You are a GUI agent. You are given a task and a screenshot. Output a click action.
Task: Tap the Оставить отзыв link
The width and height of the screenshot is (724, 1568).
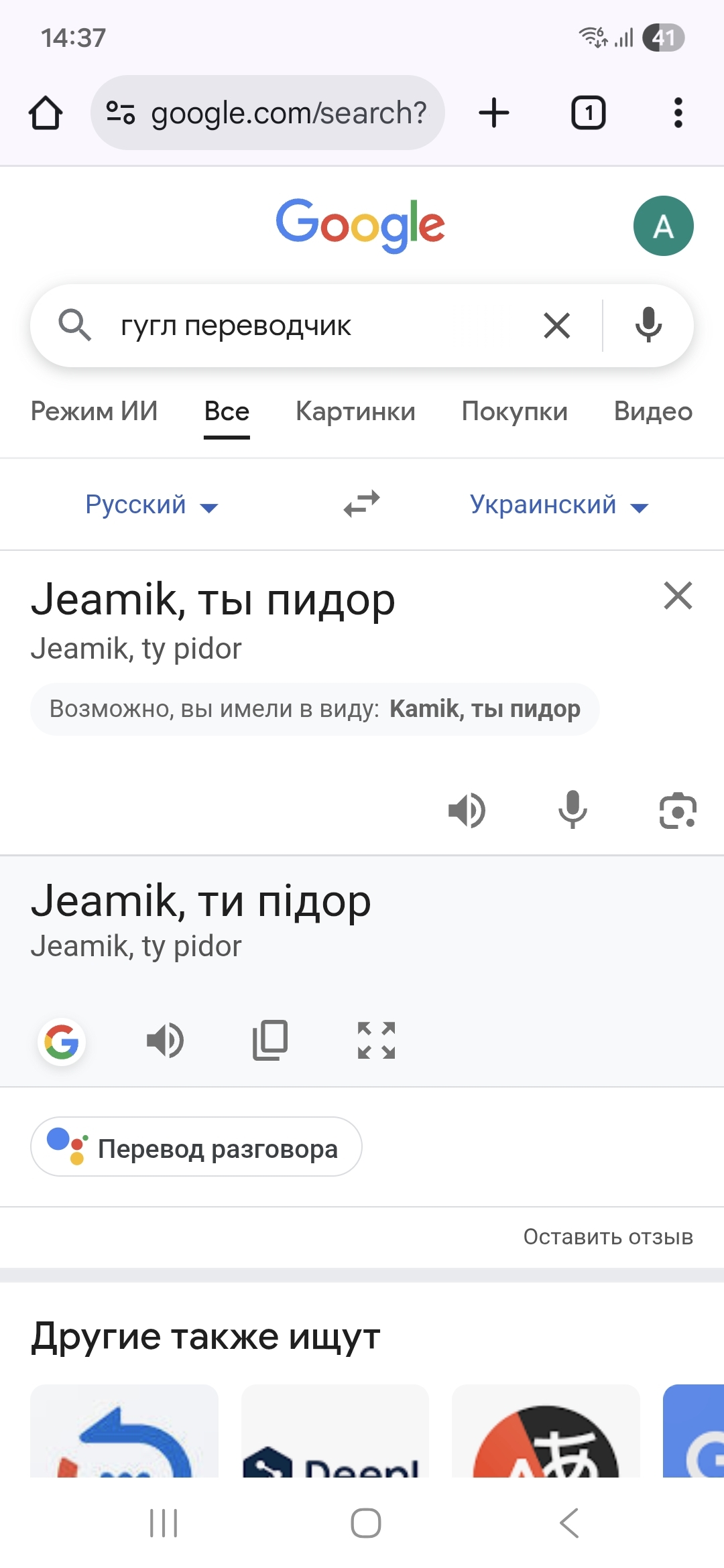coord(608,1237)
